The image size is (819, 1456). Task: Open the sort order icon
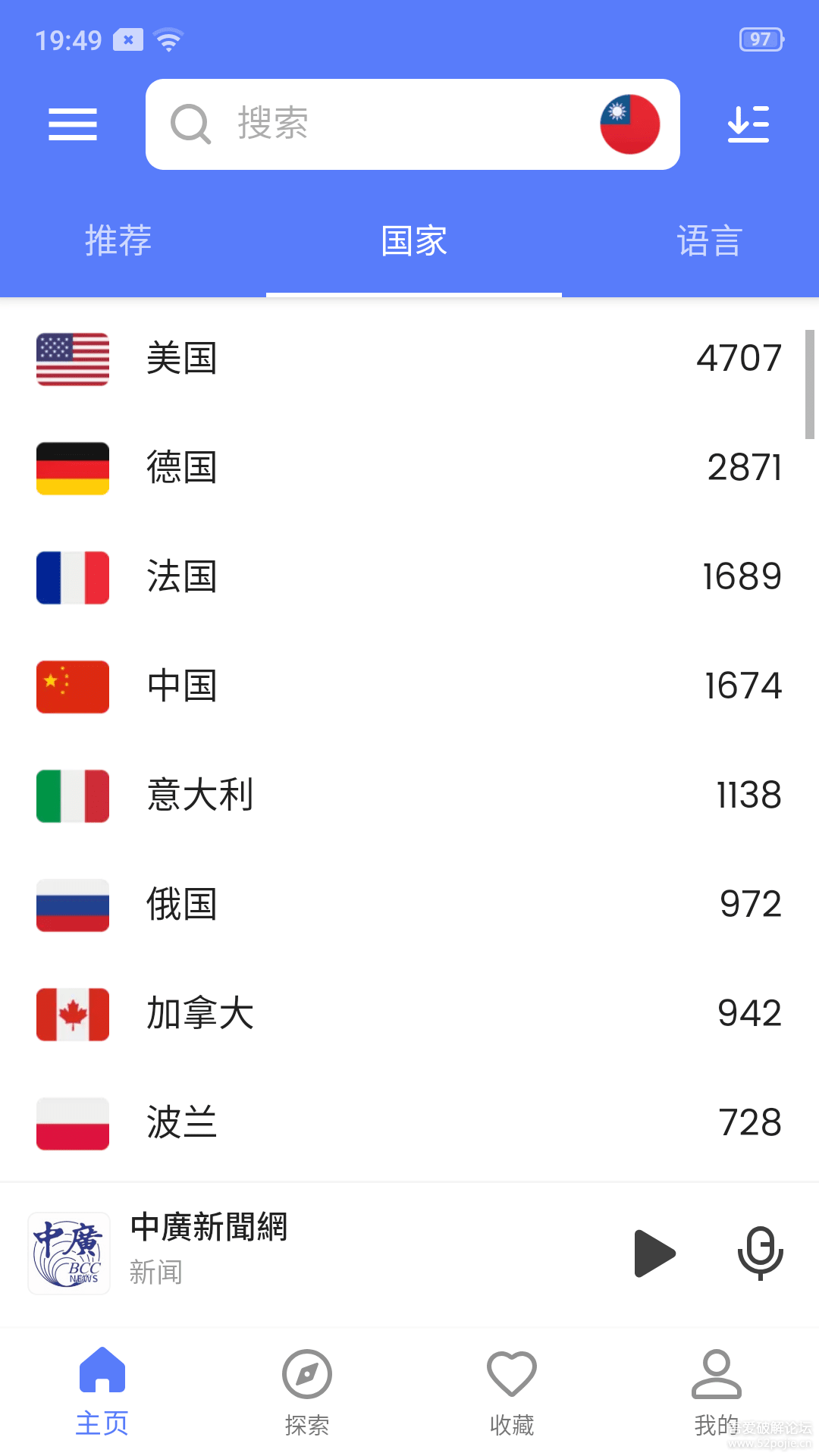(748, 124)
